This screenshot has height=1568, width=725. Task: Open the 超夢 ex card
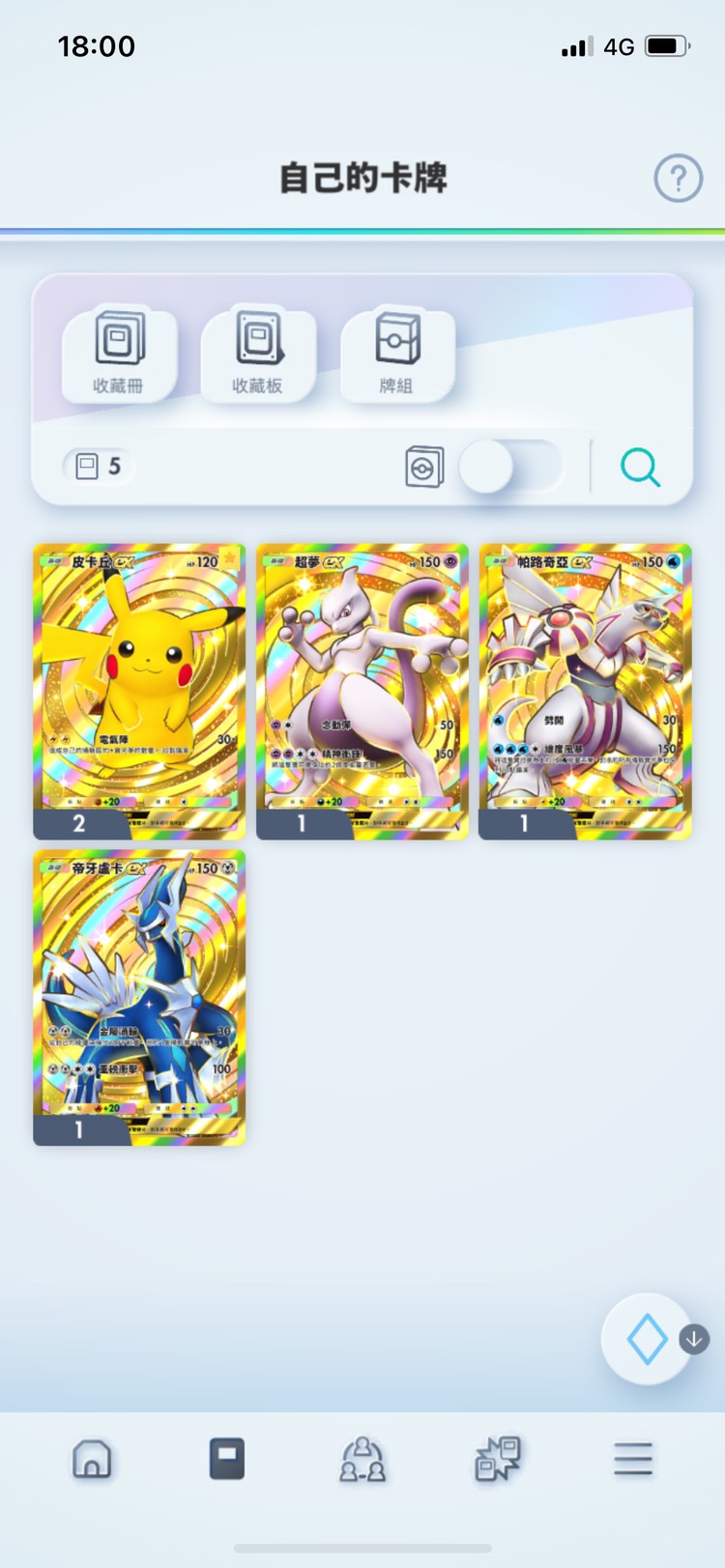[x=362, y=690]
